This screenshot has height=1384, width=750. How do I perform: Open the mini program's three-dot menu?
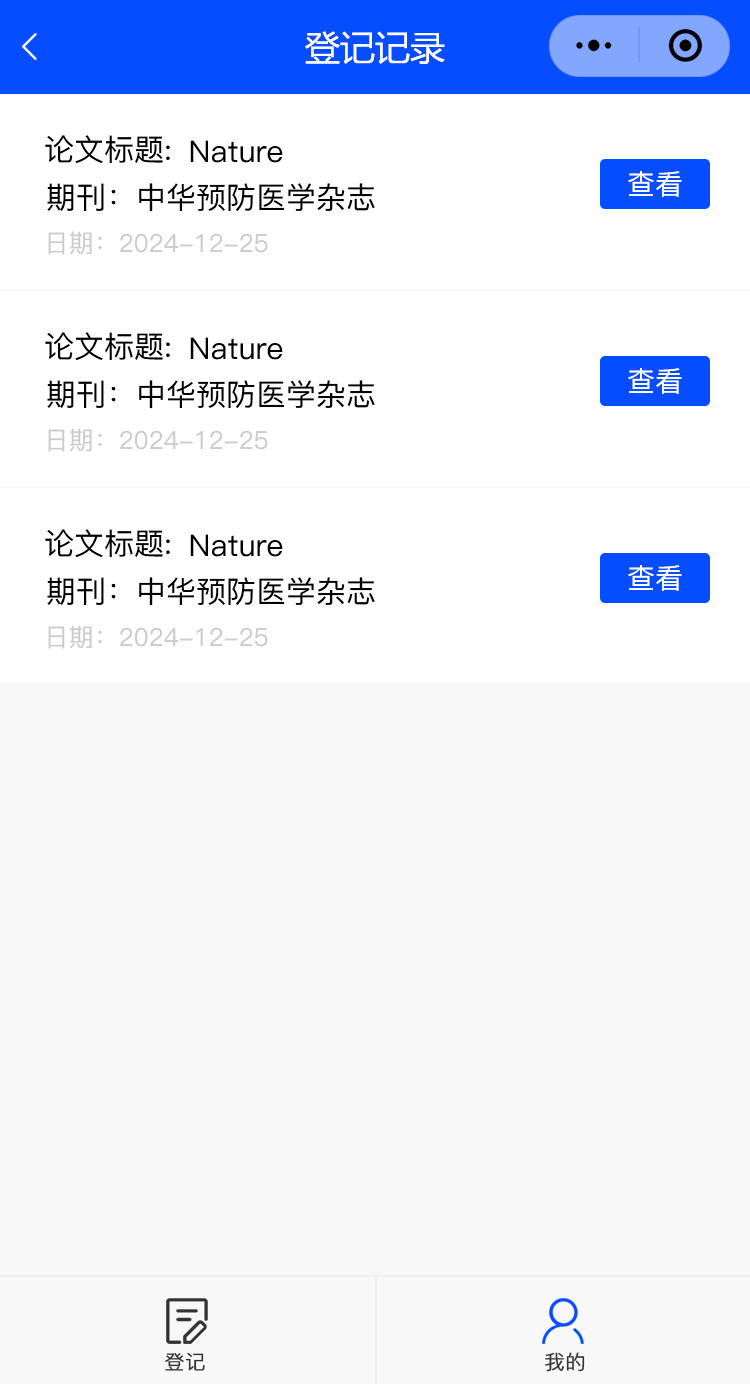tap(594, 46)
